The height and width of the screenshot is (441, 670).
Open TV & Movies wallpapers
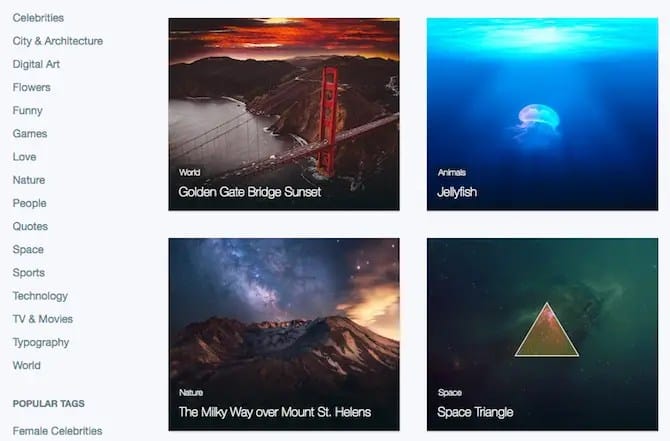coord(42,319)
